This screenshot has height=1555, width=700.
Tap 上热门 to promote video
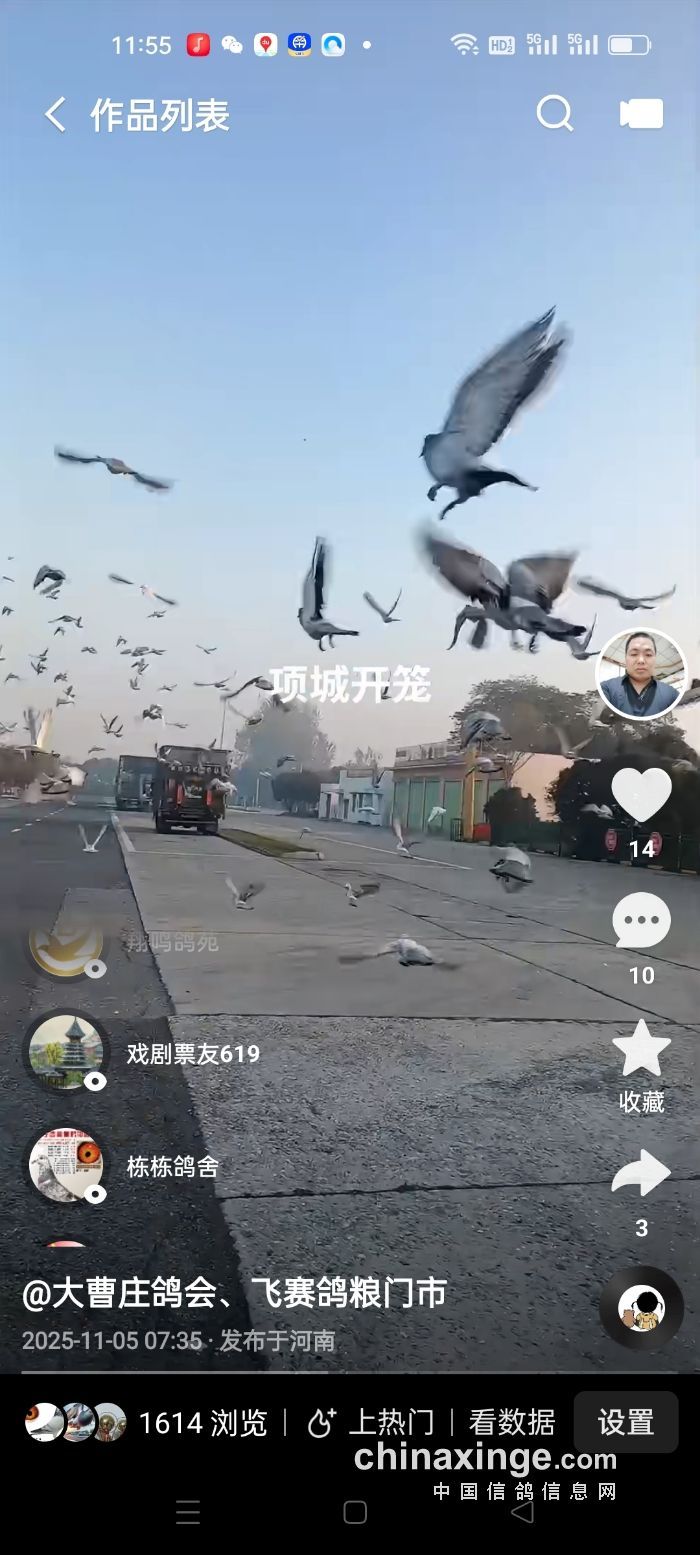370,1422
